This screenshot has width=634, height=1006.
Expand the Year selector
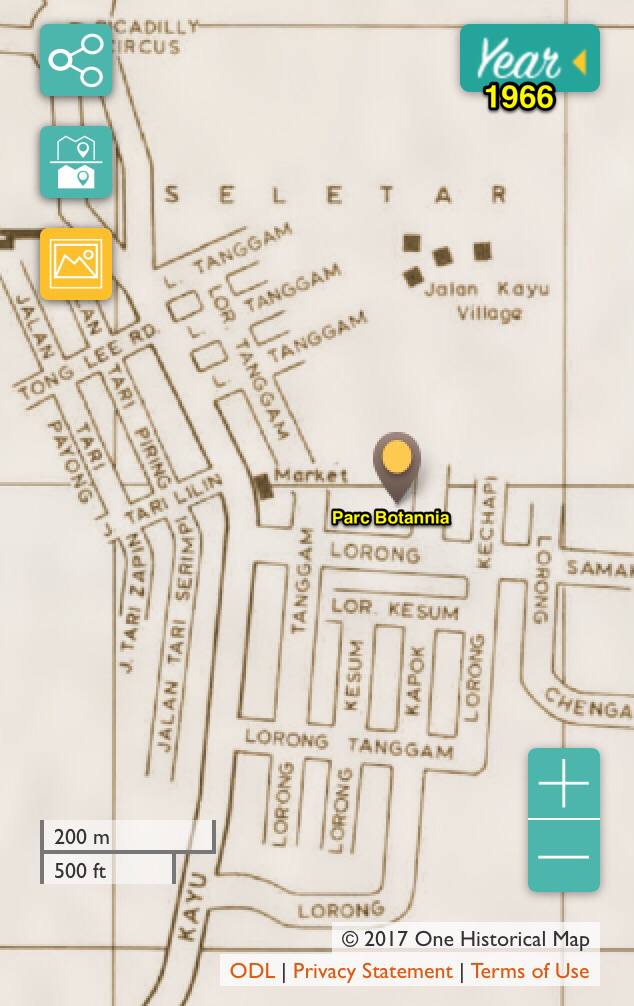(529, 60)
